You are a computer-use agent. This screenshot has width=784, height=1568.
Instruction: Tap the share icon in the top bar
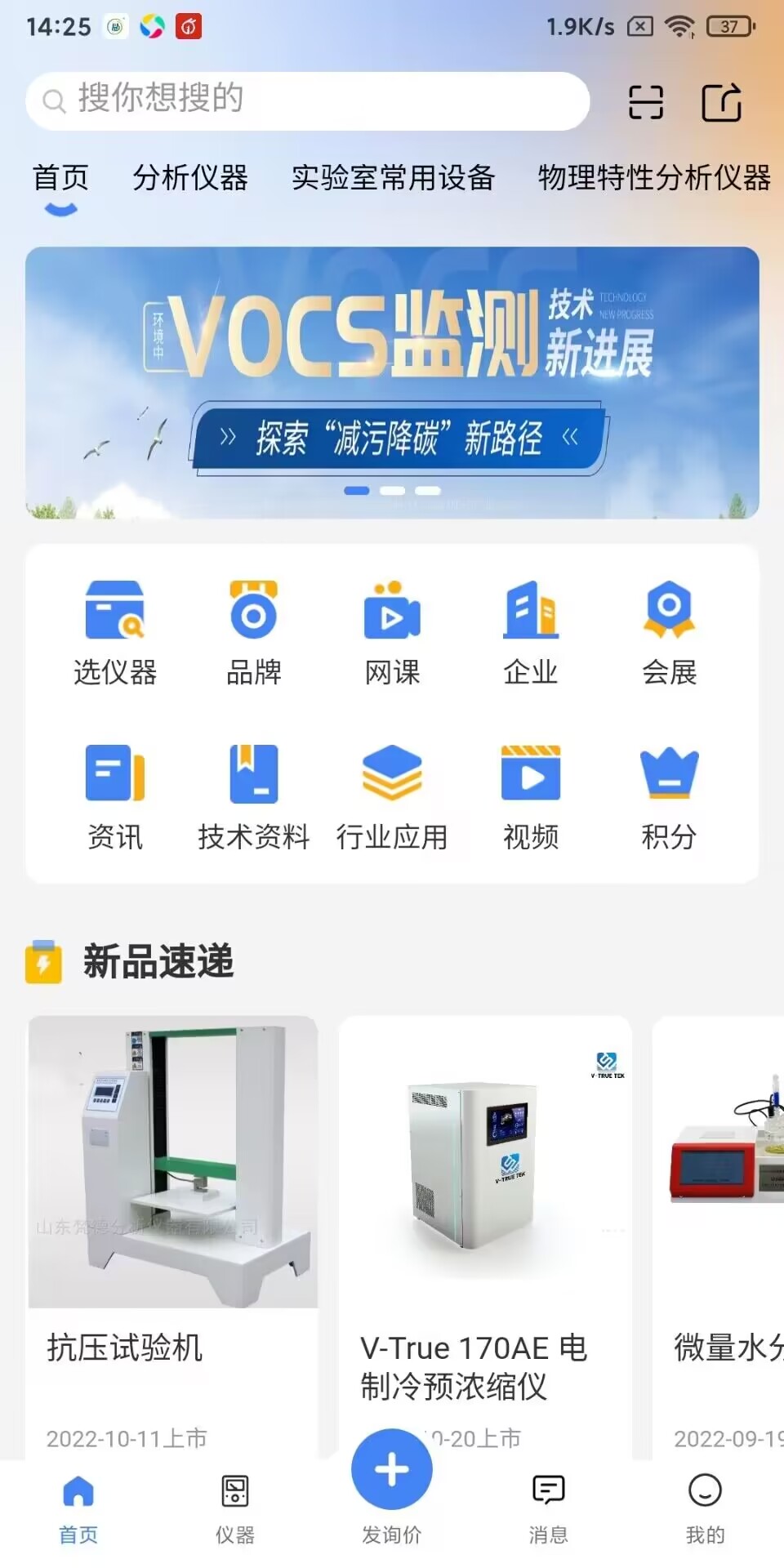point(722,103)
